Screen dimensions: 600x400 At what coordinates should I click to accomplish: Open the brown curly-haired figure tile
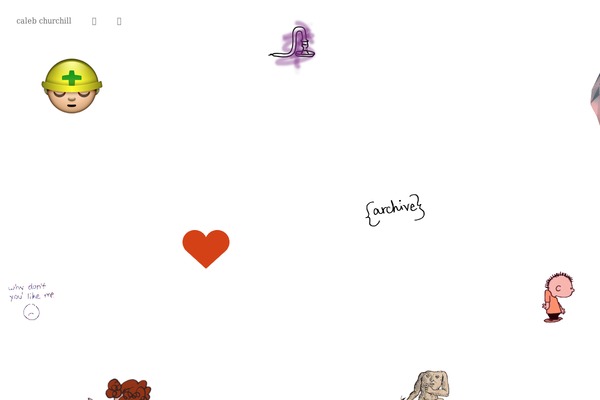coord(127,390)
